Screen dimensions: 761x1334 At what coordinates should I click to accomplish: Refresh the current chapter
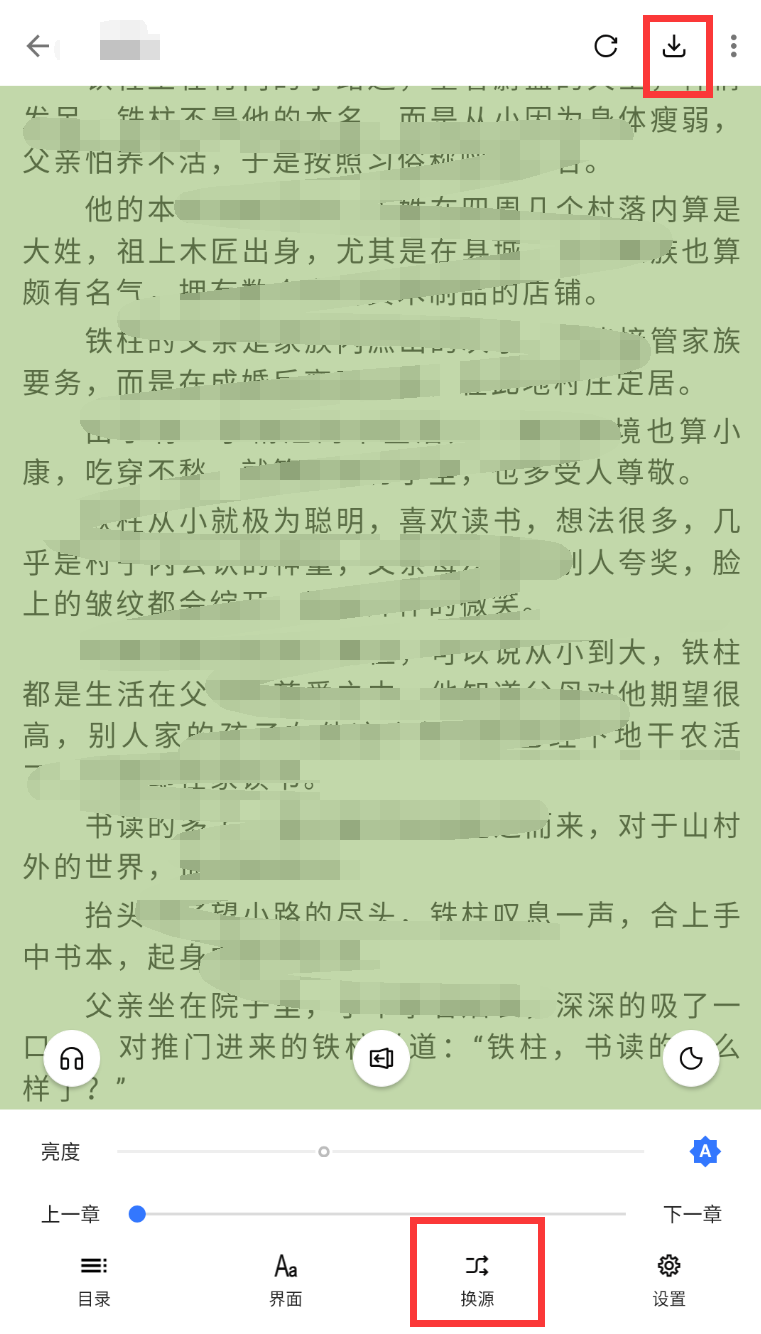click(x=605, y=46)
